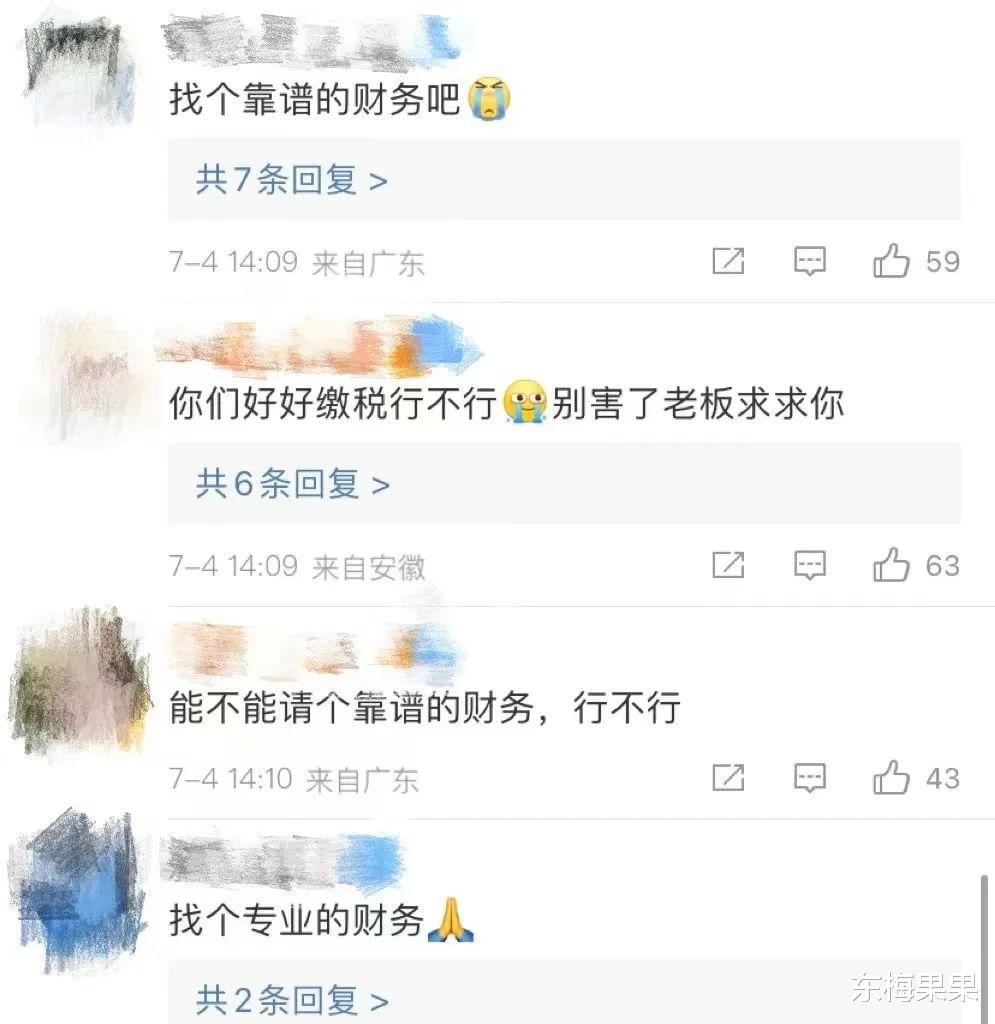The image size is (995, 1024).
Task: Reply to the comment from 安徽
Action: pyautogui.click(x=809, y=566)
